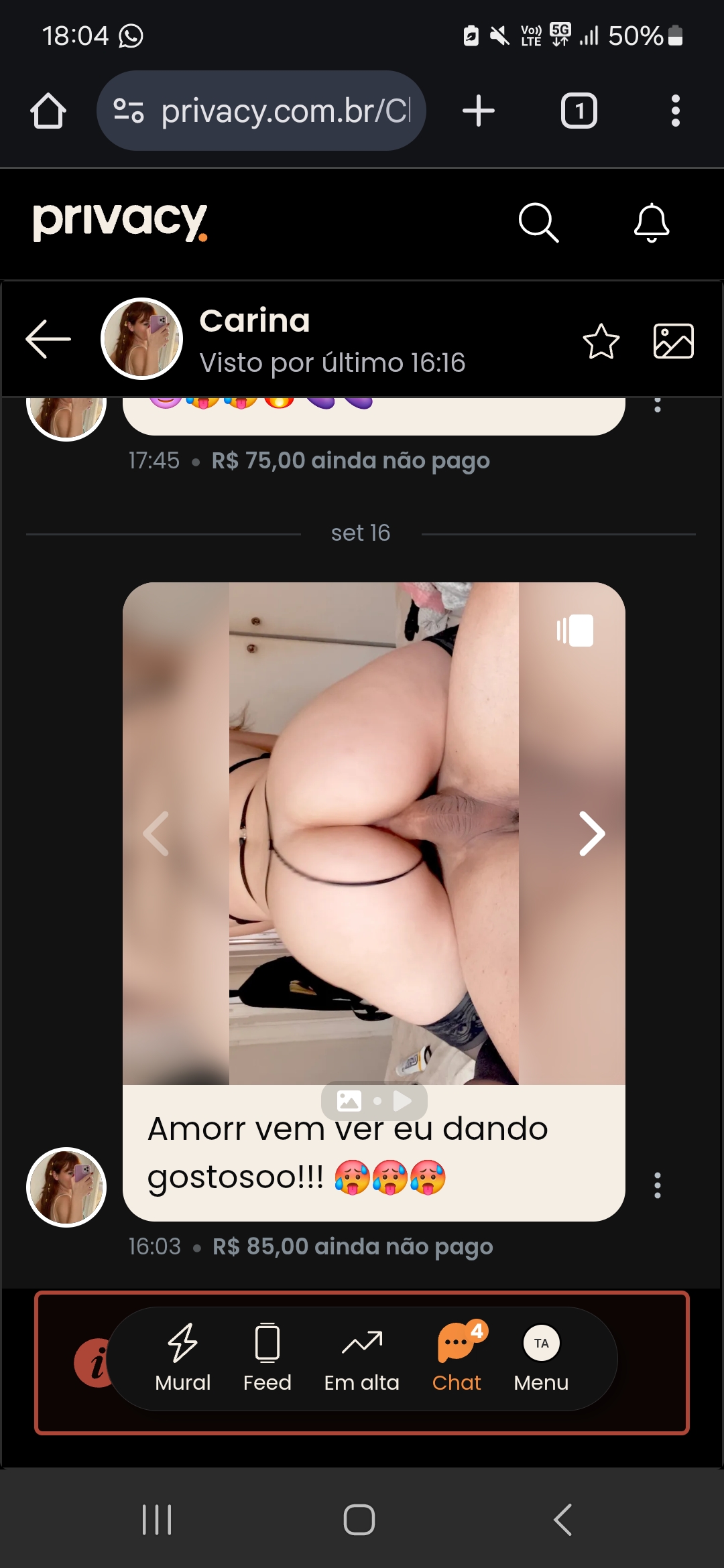Open options for the R$ 85,00 message
The height and width of the screenshot is (1568, 724).
(x=657, y=1185)
